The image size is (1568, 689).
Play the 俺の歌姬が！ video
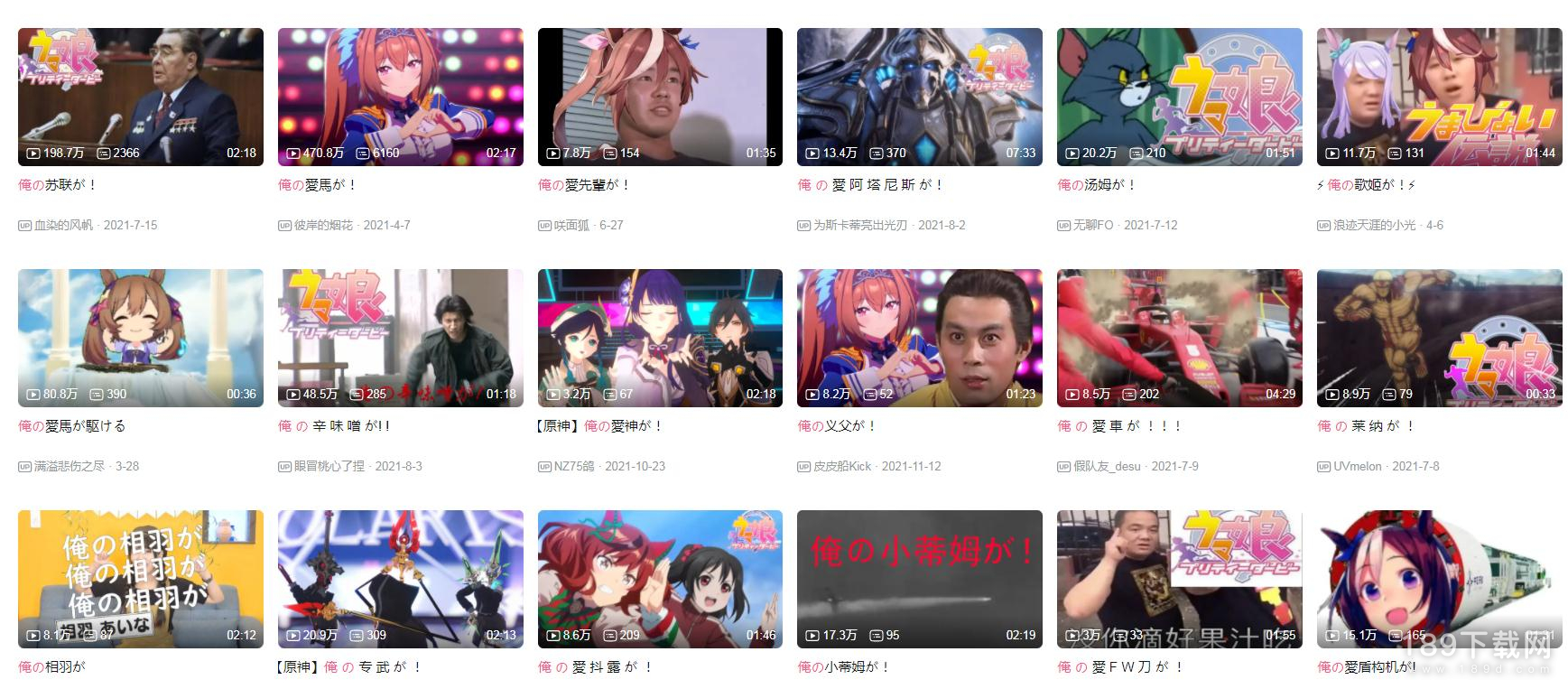pos(1439,97)
